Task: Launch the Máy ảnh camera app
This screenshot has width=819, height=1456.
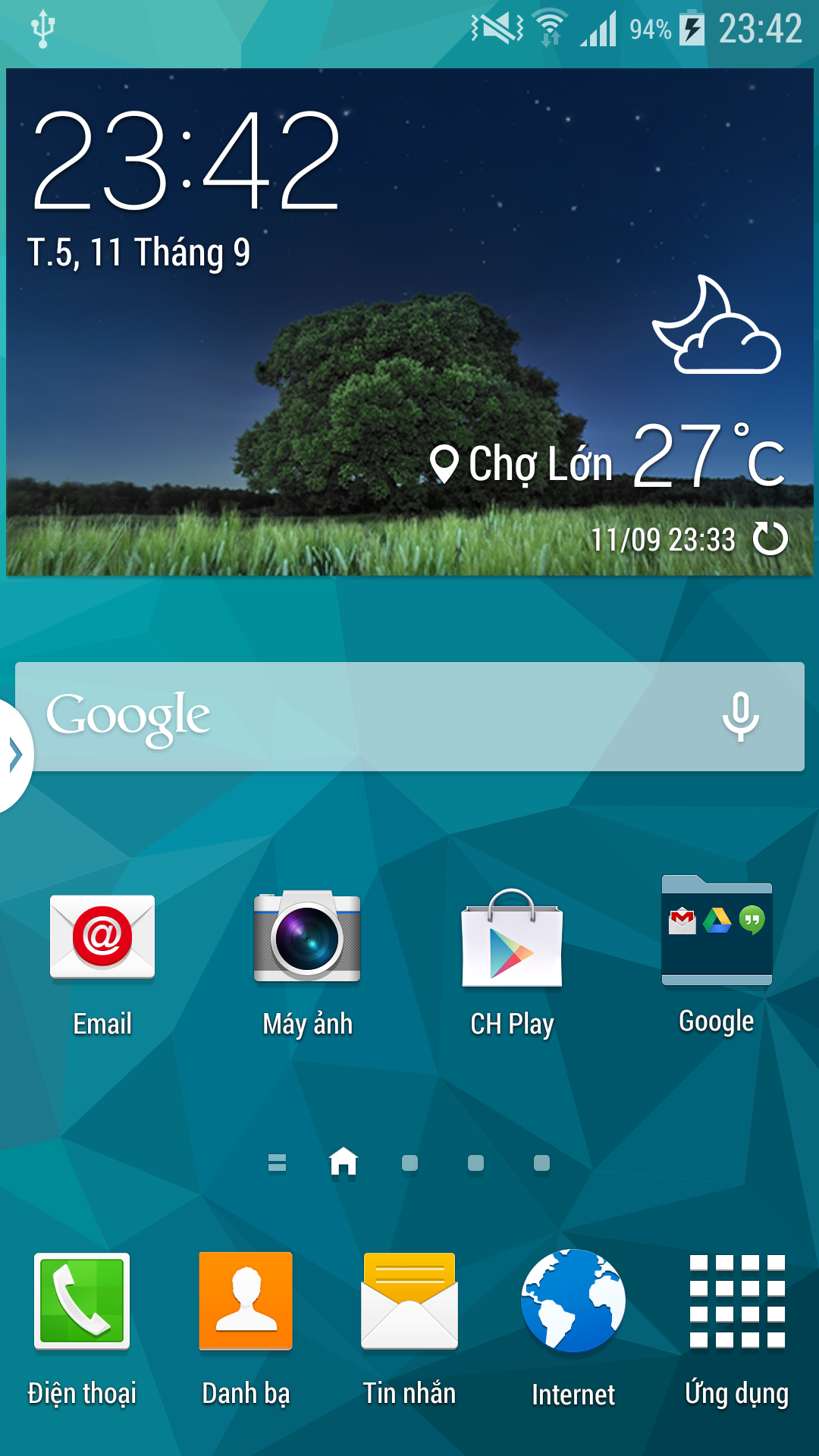Action: (307, 965)
